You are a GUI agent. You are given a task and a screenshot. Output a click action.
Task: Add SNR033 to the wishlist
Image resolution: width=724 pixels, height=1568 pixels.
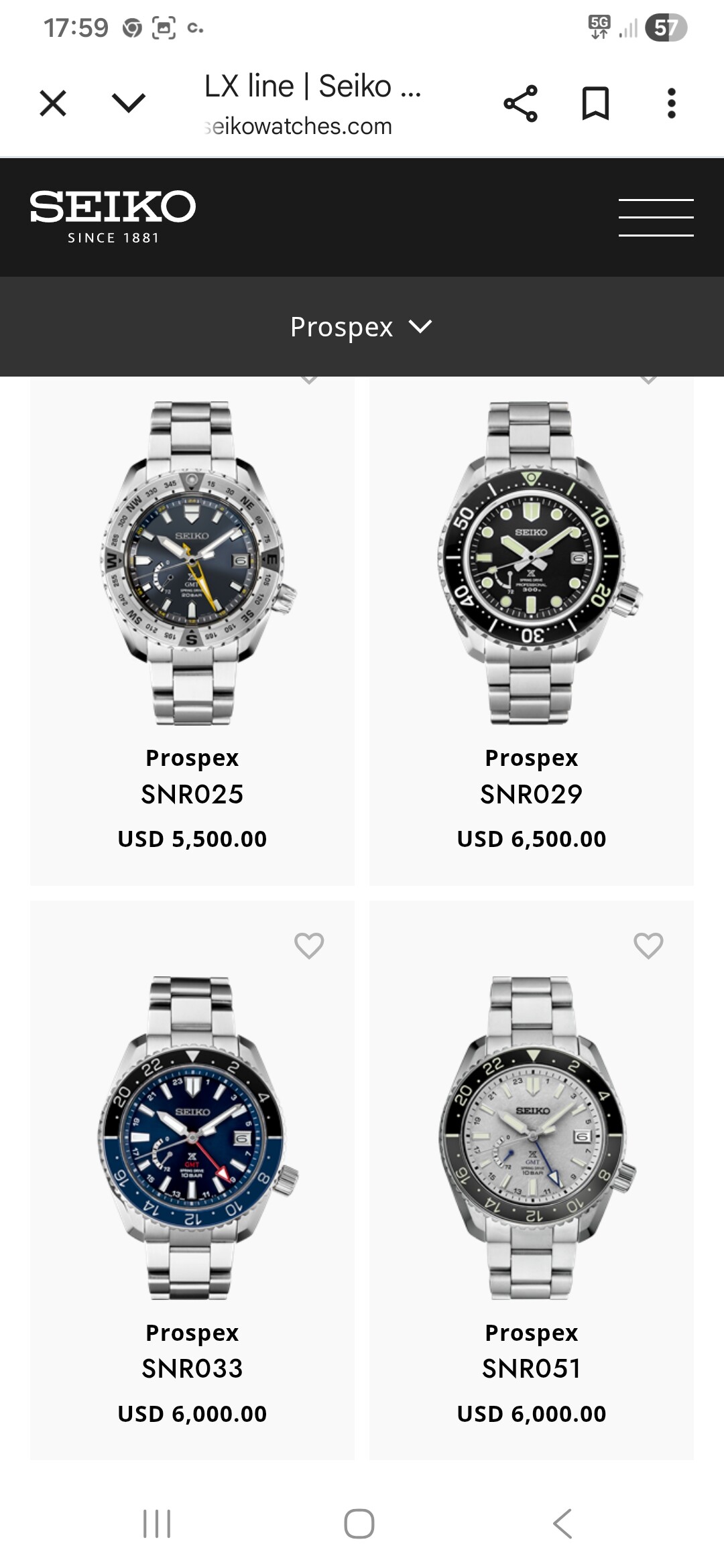309,945
